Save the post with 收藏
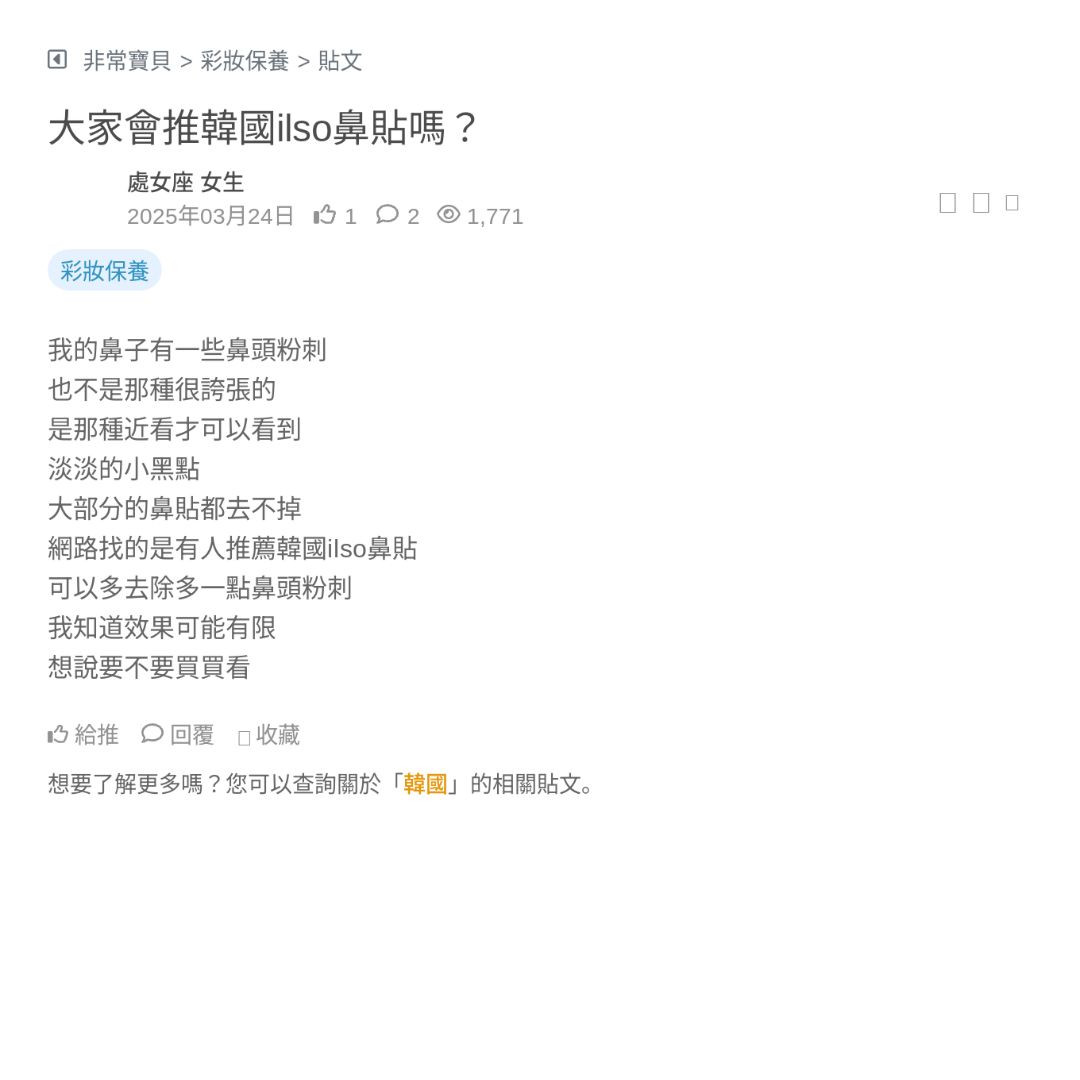 pos(269,735)
